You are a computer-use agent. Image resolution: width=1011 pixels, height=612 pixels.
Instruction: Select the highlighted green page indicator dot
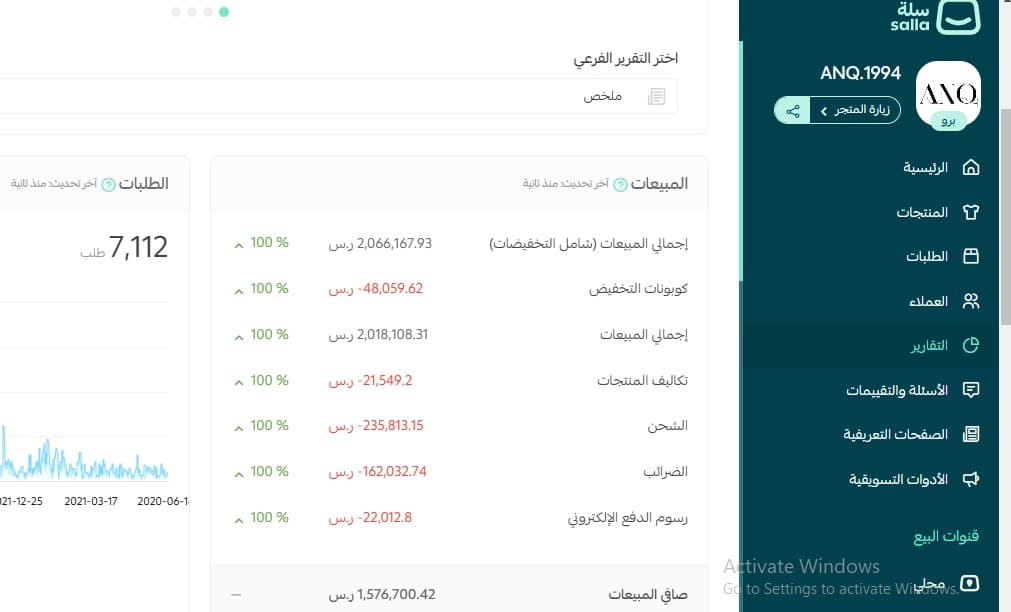(x=224, y=12)
